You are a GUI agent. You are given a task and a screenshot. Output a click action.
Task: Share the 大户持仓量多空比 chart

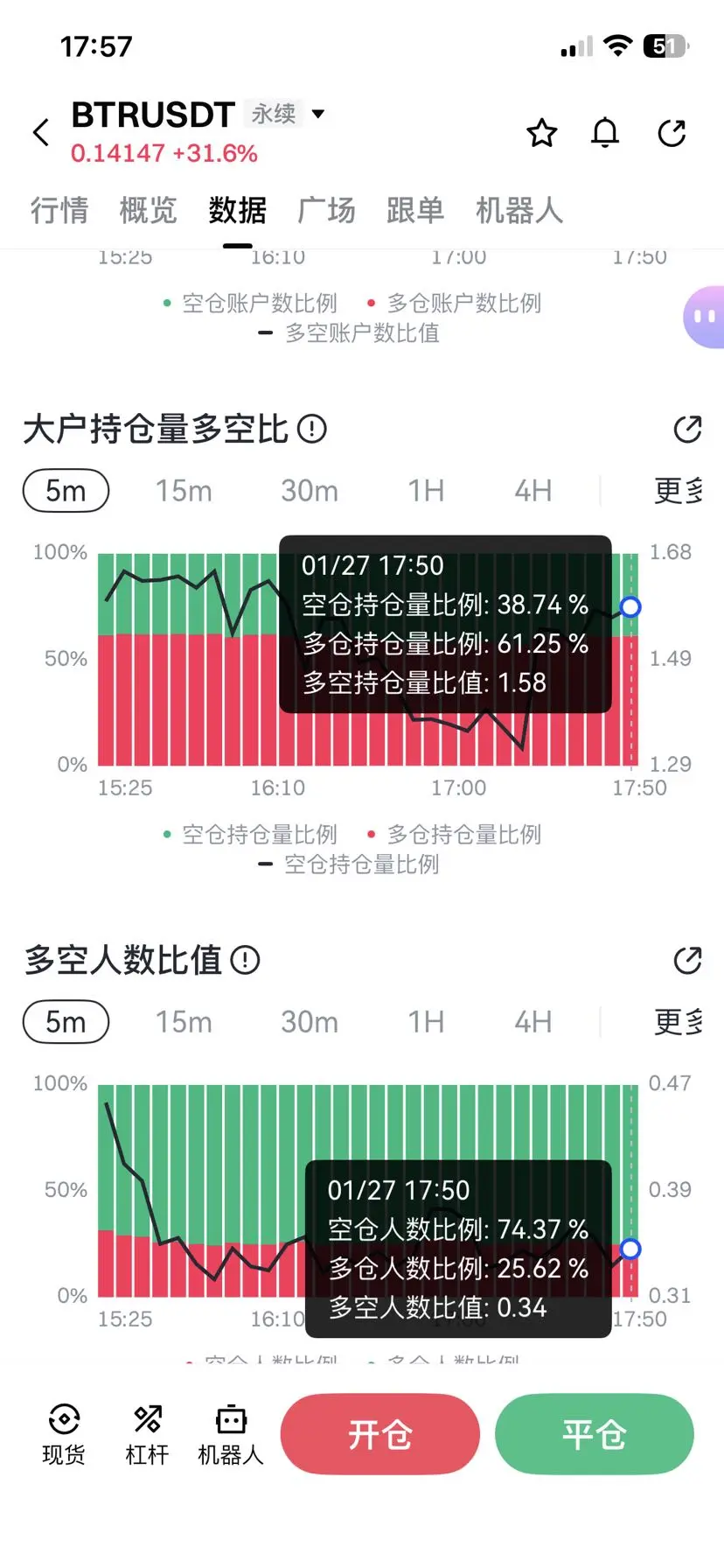(x=688, y=429)
